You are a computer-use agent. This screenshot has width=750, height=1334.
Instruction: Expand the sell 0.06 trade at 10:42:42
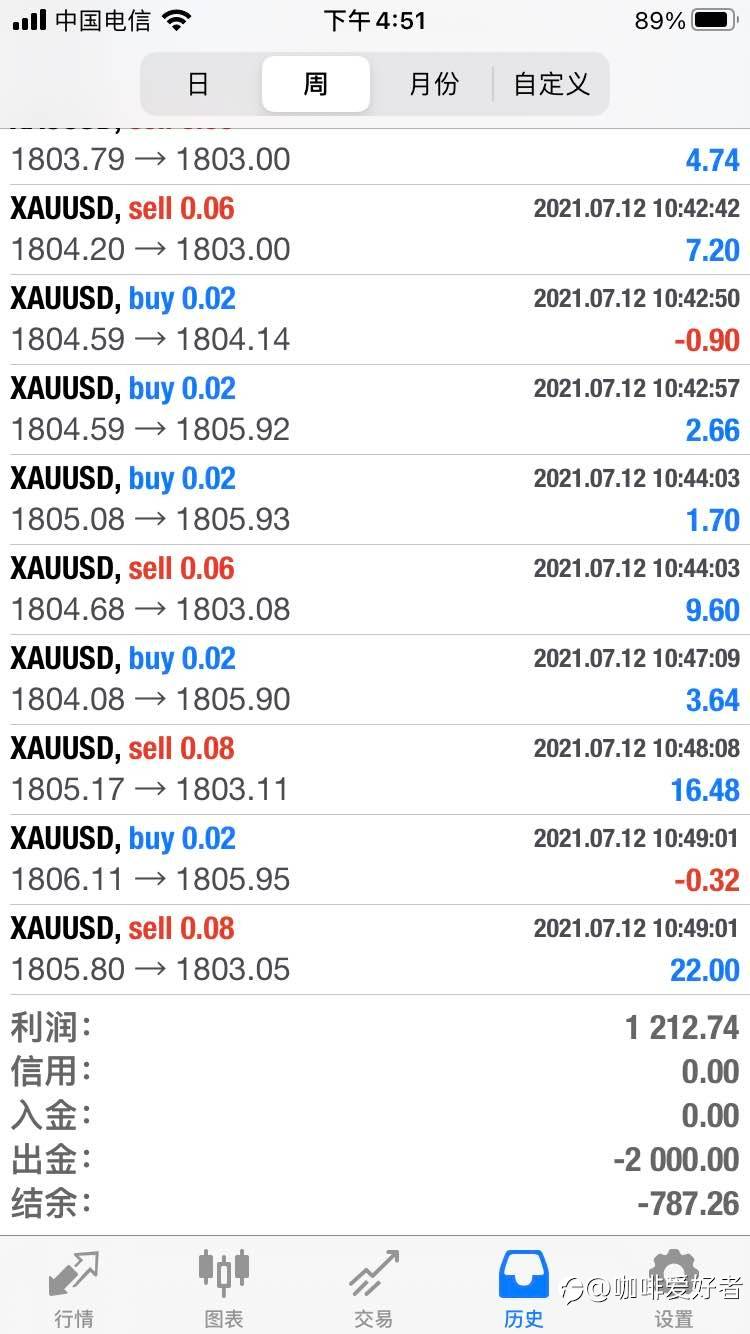375,229
